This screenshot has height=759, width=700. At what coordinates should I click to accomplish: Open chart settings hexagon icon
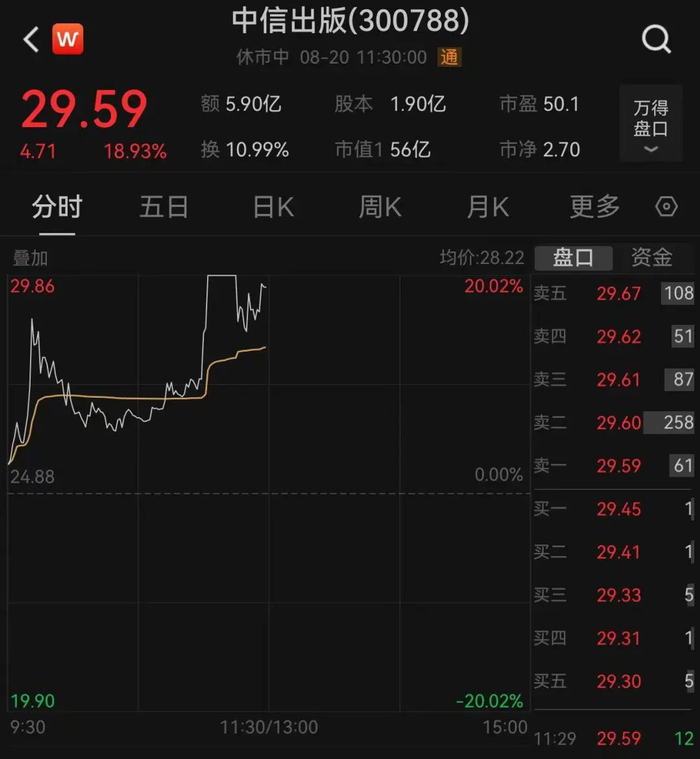(666, 207)
